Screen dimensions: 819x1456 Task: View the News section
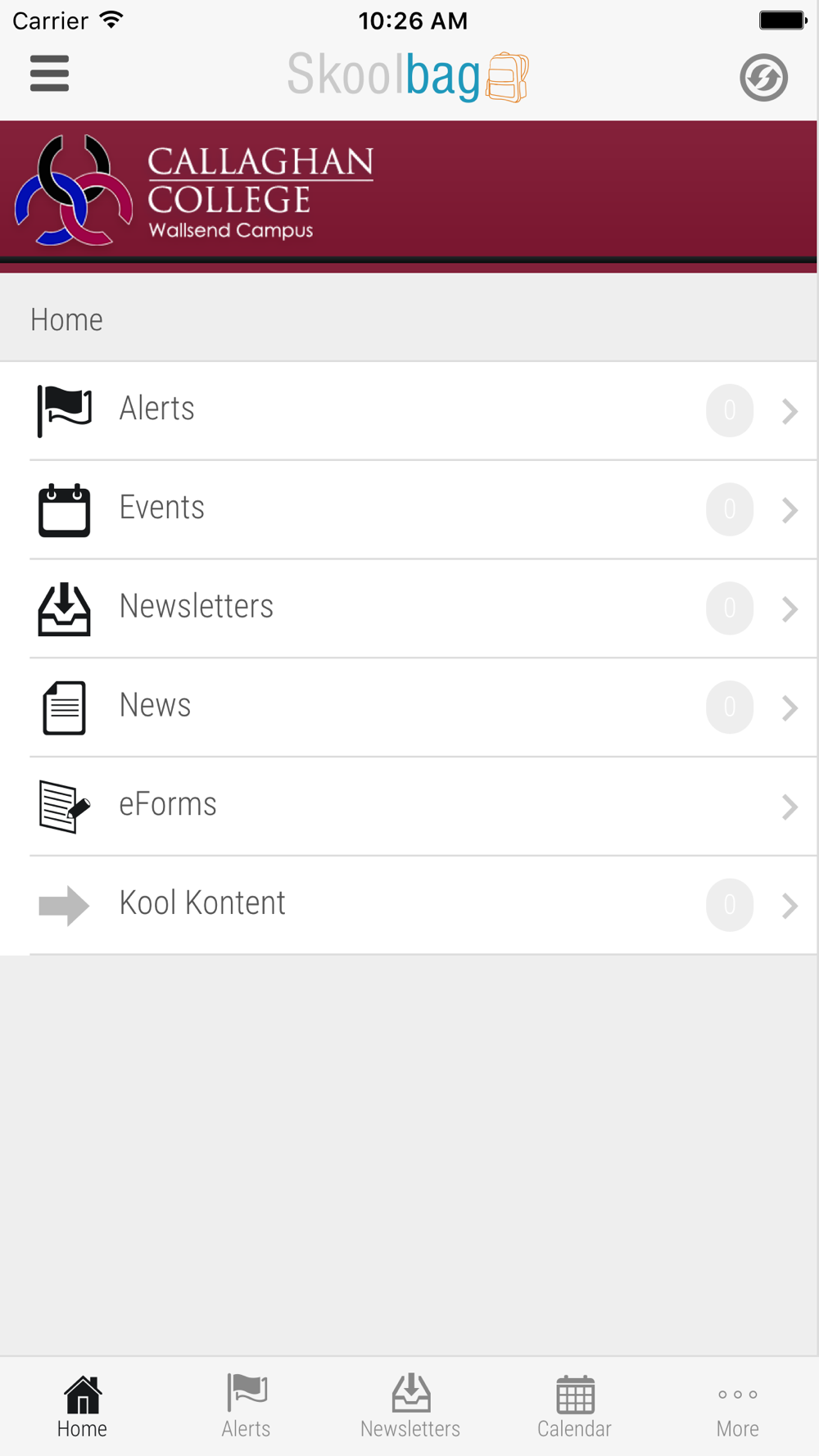tap(409, 708)
